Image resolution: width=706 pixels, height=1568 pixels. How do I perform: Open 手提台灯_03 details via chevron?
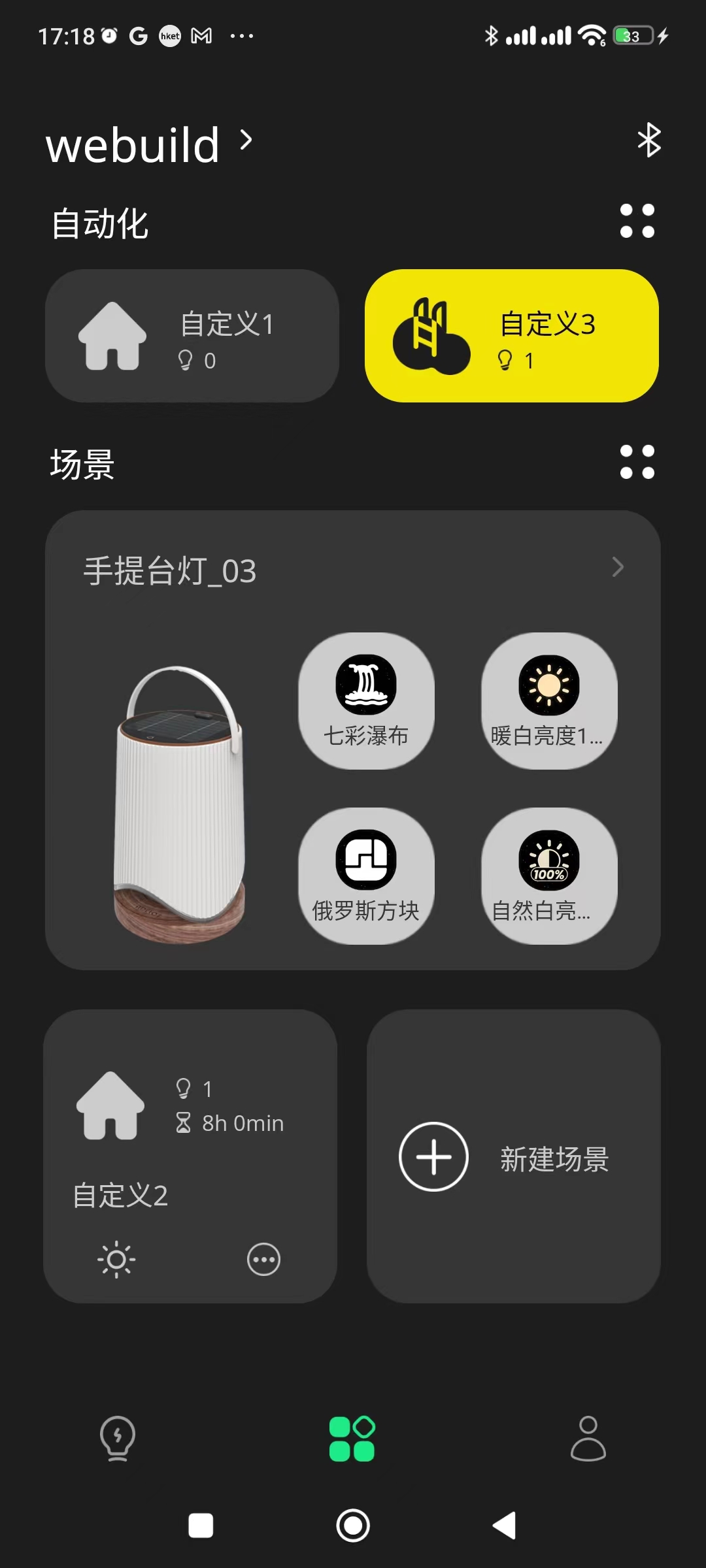(617, 568)
